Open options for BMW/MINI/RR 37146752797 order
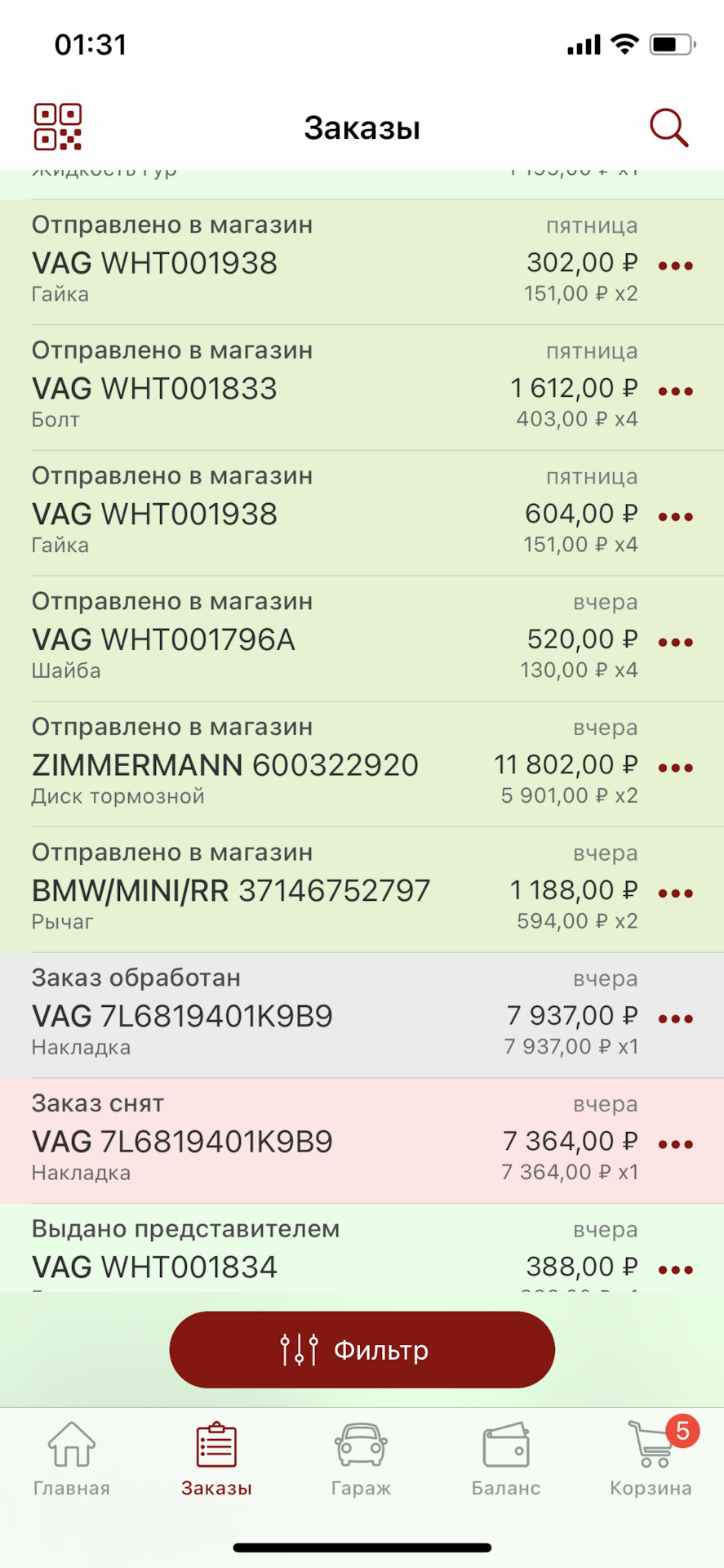This screenshot has height=1568, width=724. tap(675, 892)
